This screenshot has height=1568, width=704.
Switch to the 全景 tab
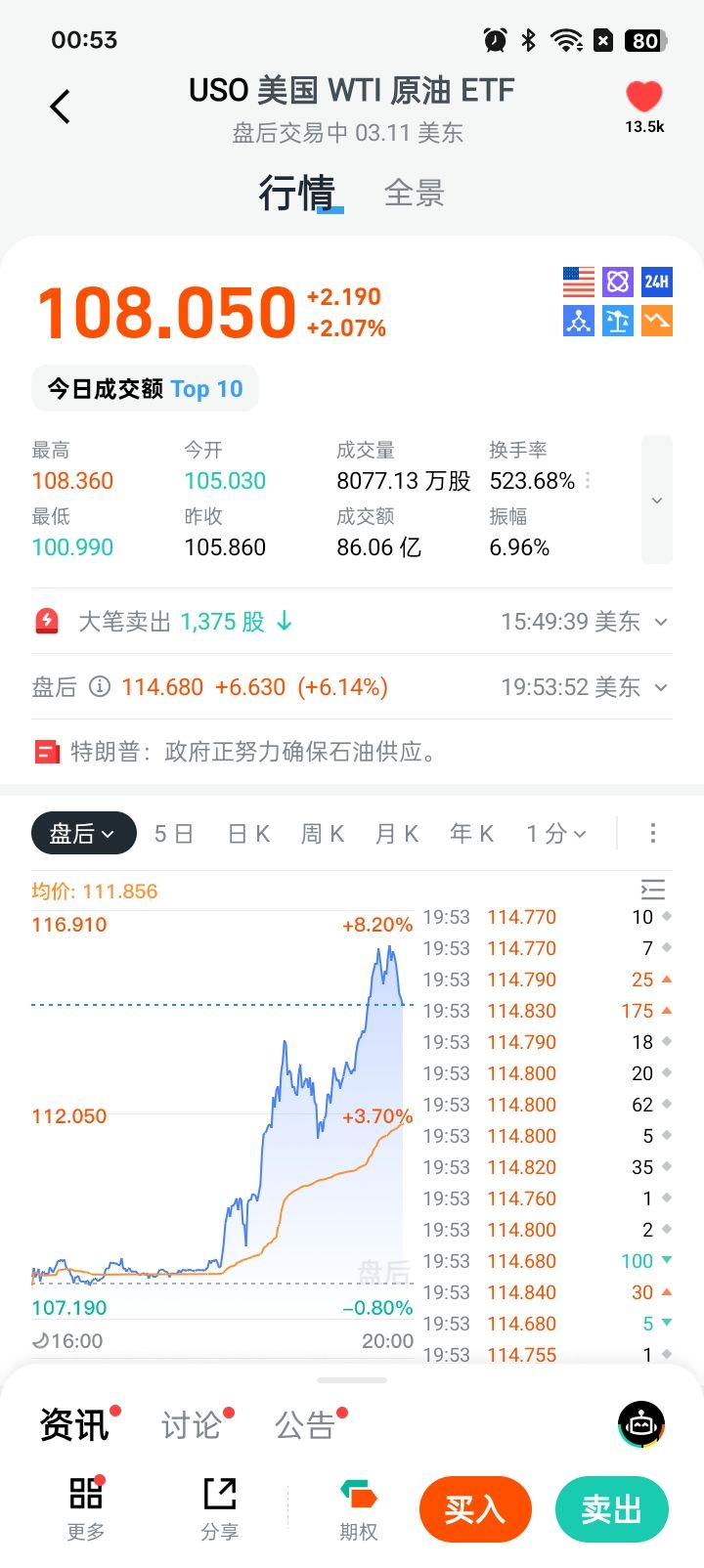coord(414,194)
